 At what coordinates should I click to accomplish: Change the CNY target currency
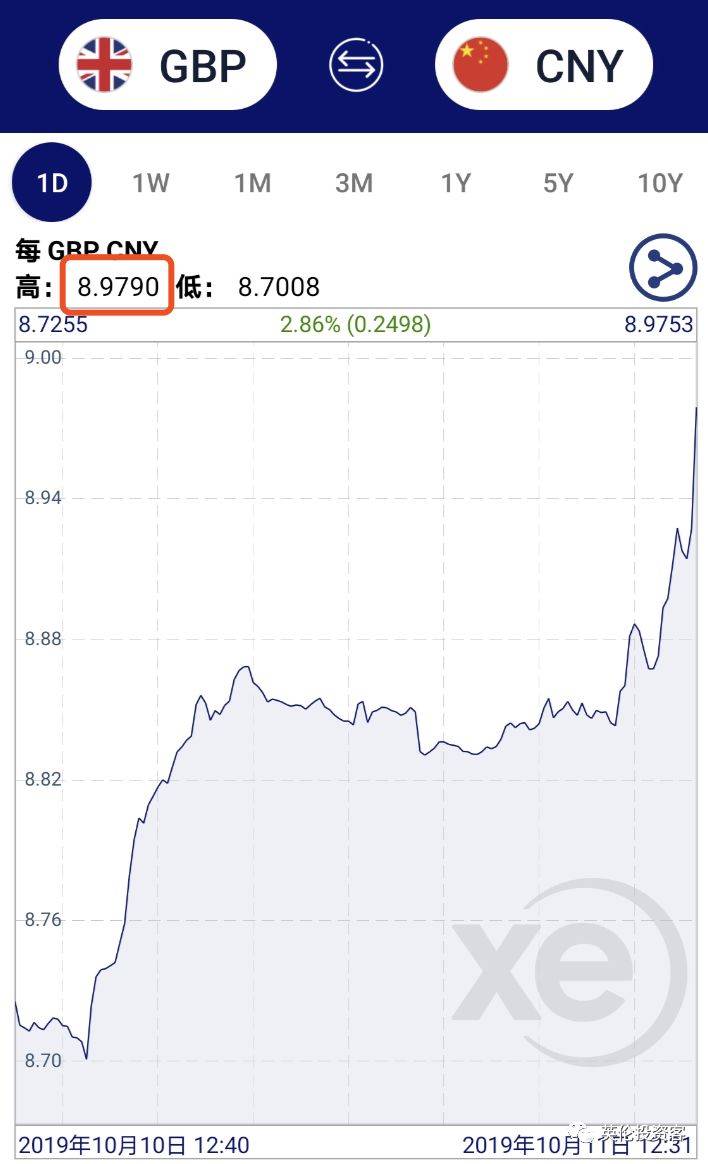coord(543,65)
